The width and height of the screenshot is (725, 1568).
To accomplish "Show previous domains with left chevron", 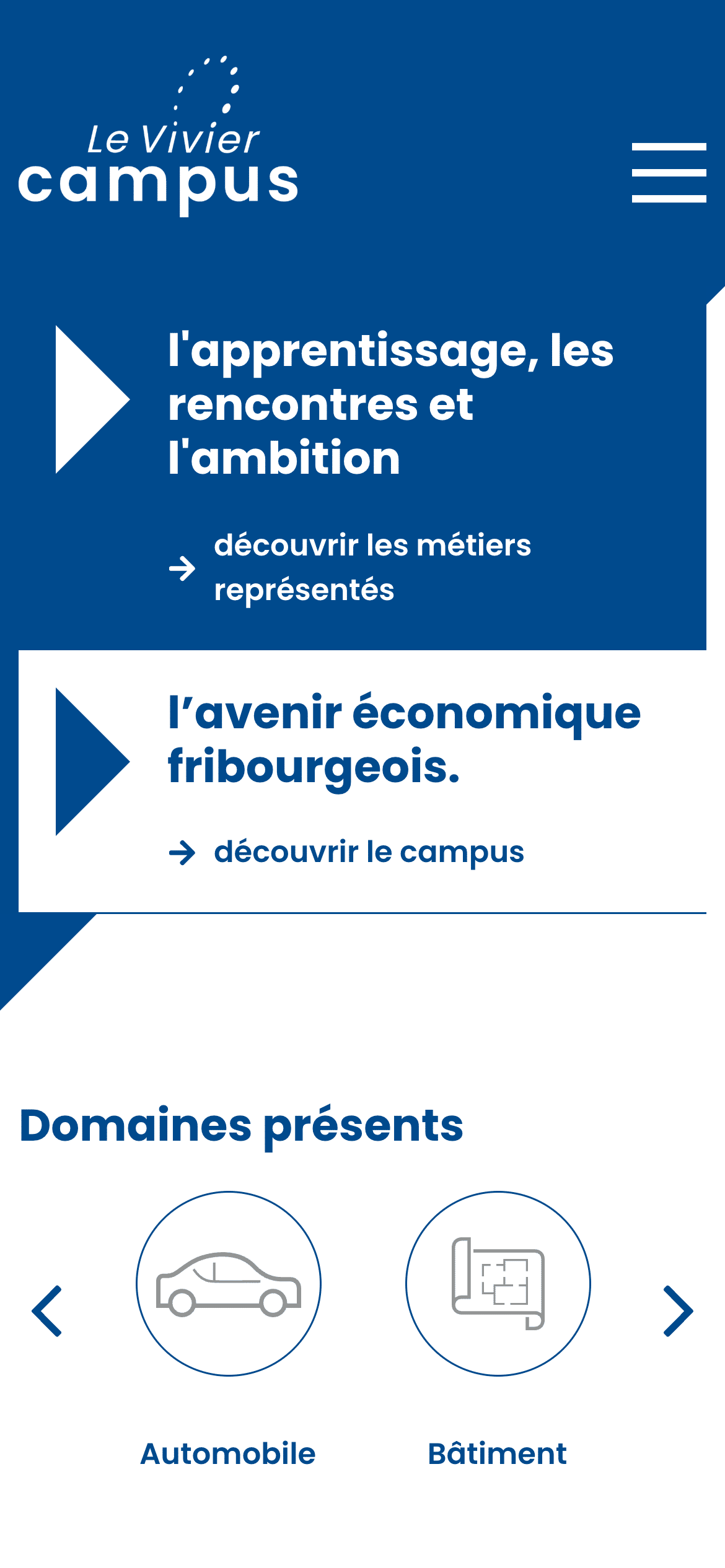I will [48, 1311].
